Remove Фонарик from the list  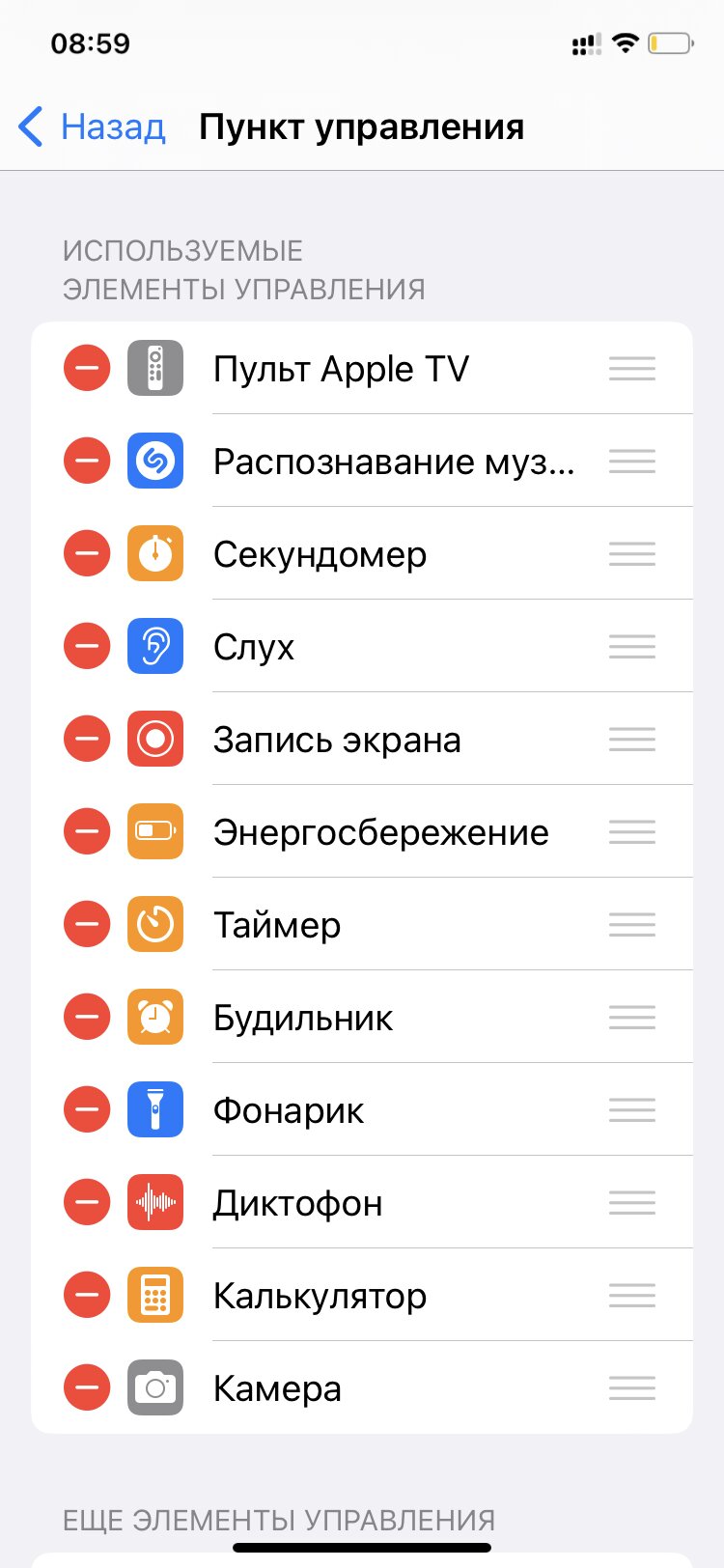(87, 1109)
